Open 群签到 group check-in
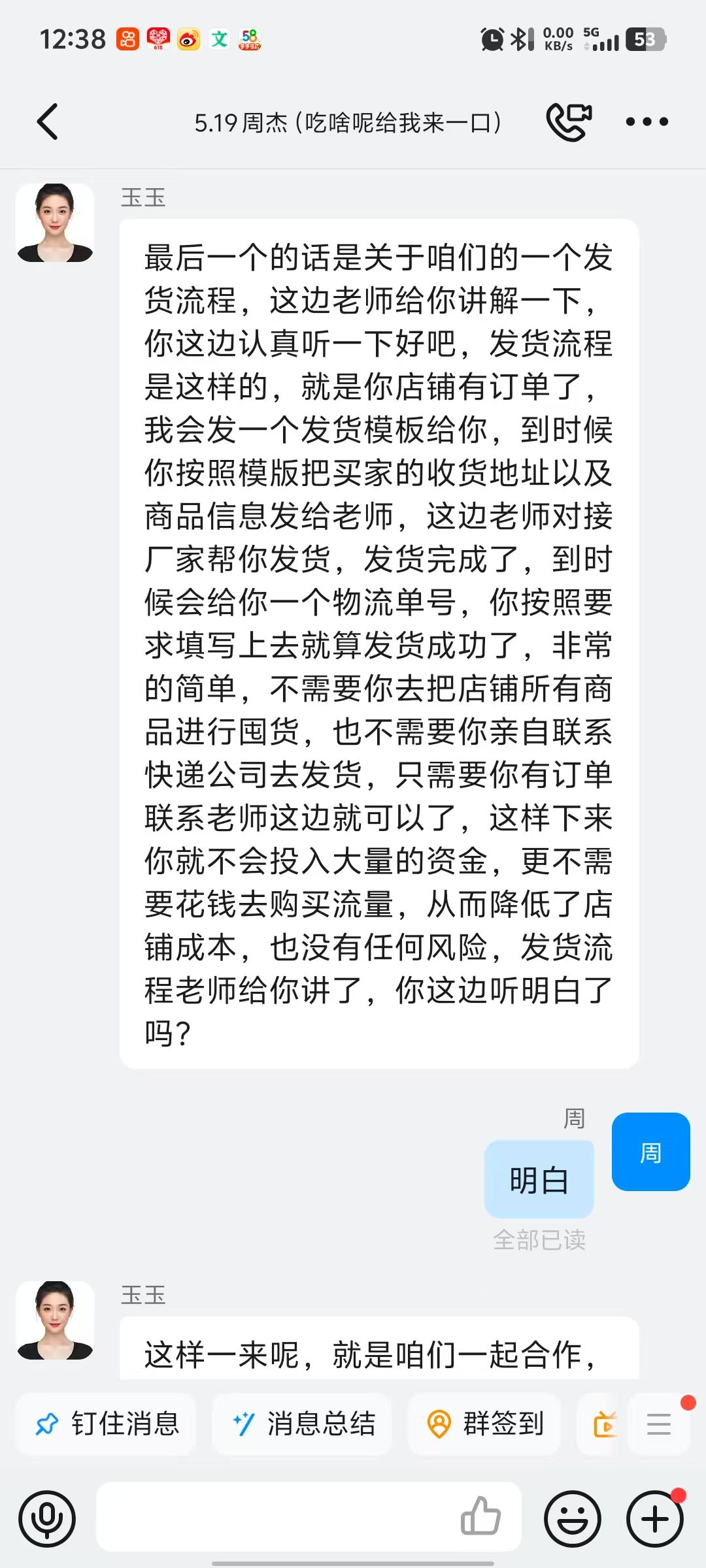 (x=484, y=1424)
